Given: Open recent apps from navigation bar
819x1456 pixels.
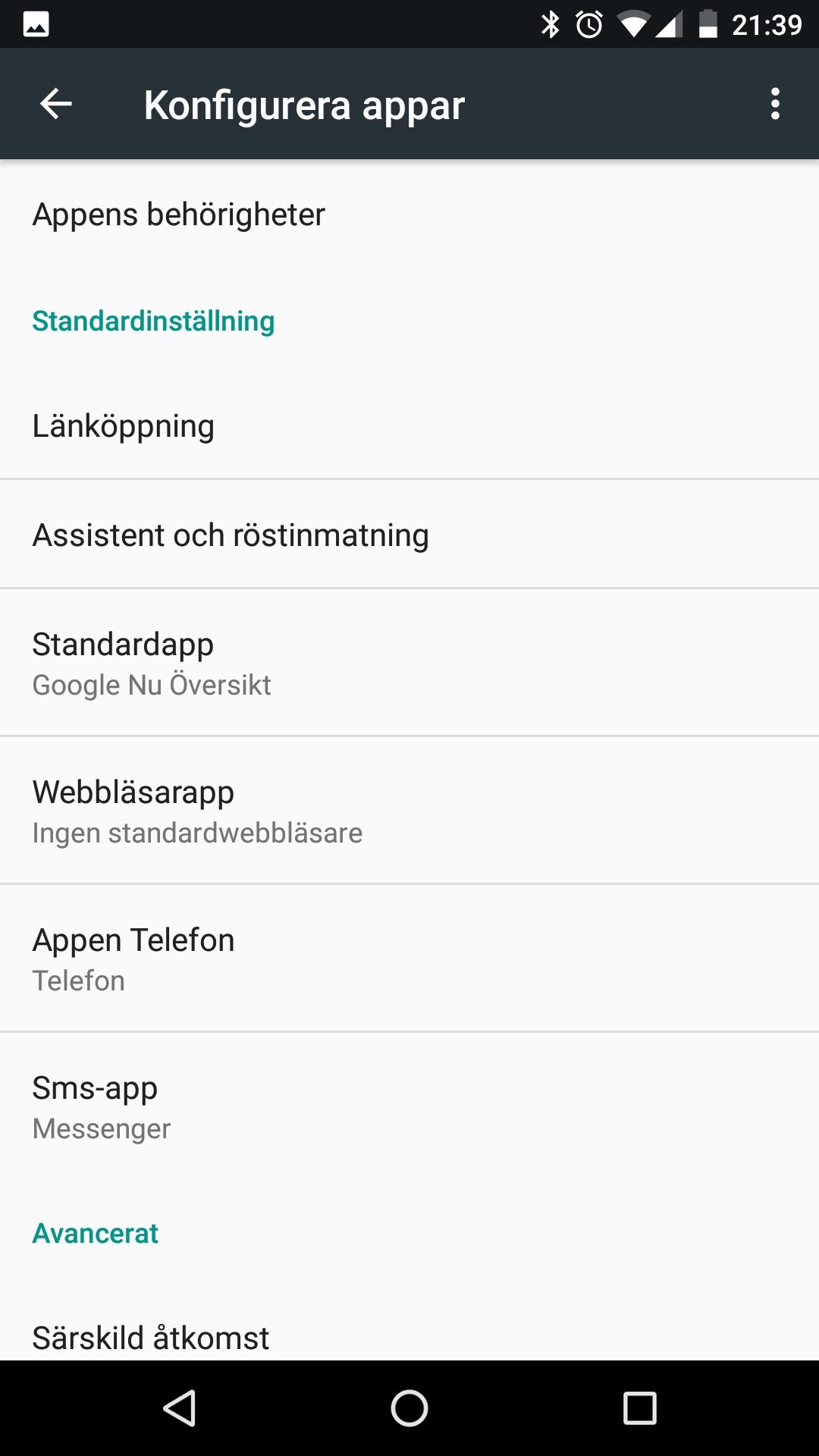Looking at the screenshot, I should pyautogui.click(x=639, y=1408).
